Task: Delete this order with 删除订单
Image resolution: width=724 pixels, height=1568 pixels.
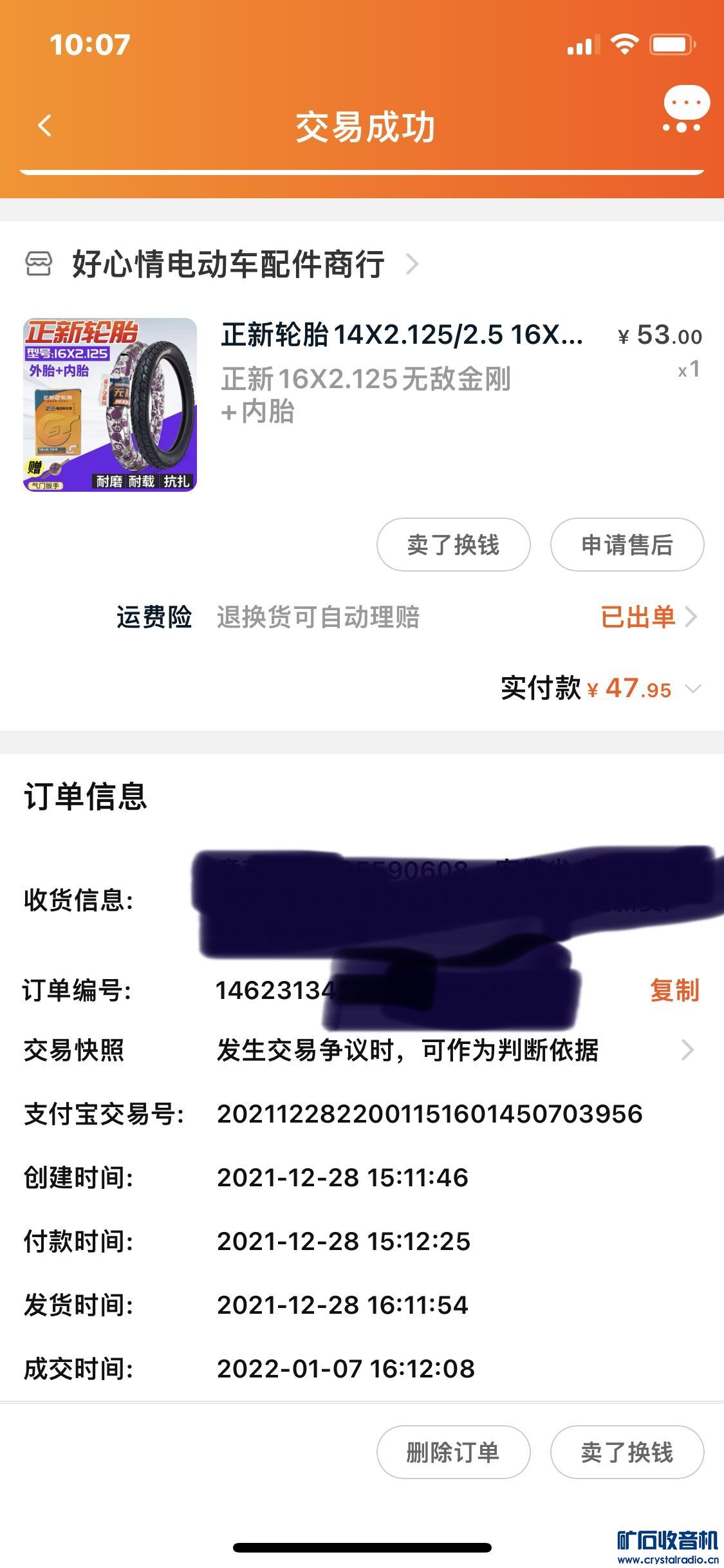Action: tap(453, 1452)
